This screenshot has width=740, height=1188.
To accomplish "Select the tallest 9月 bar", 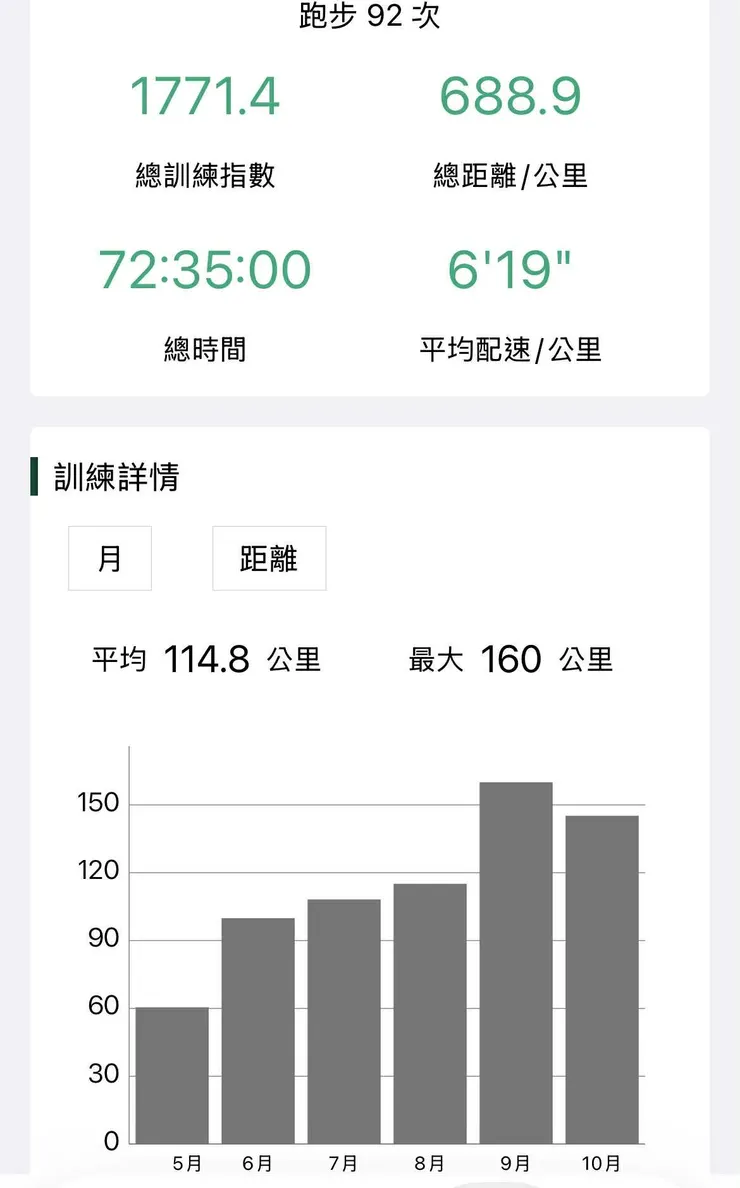I will click(x=516, y=960).
